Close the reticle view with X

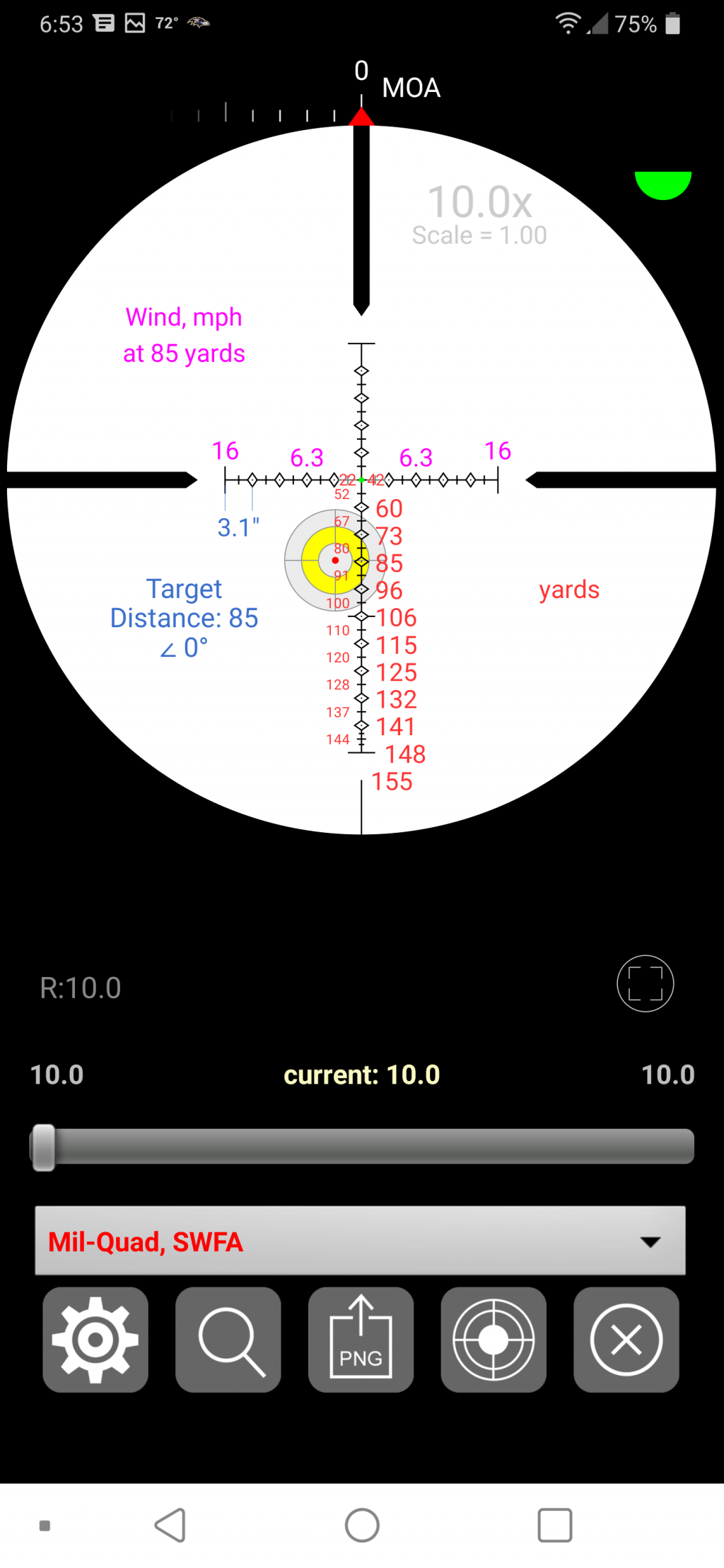pyautogui.click(x=626, y=1339)
